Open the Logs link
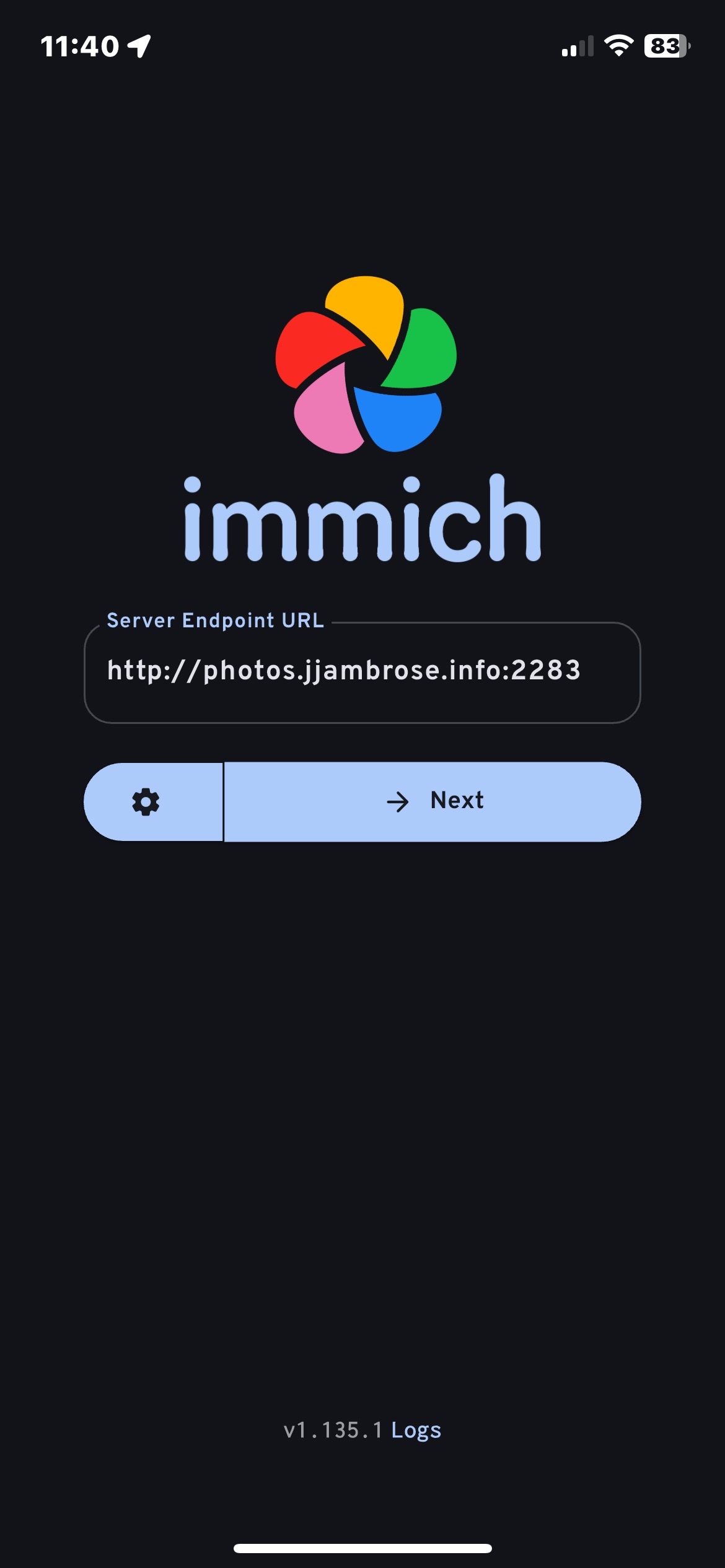 click(x=416, y=1431)
